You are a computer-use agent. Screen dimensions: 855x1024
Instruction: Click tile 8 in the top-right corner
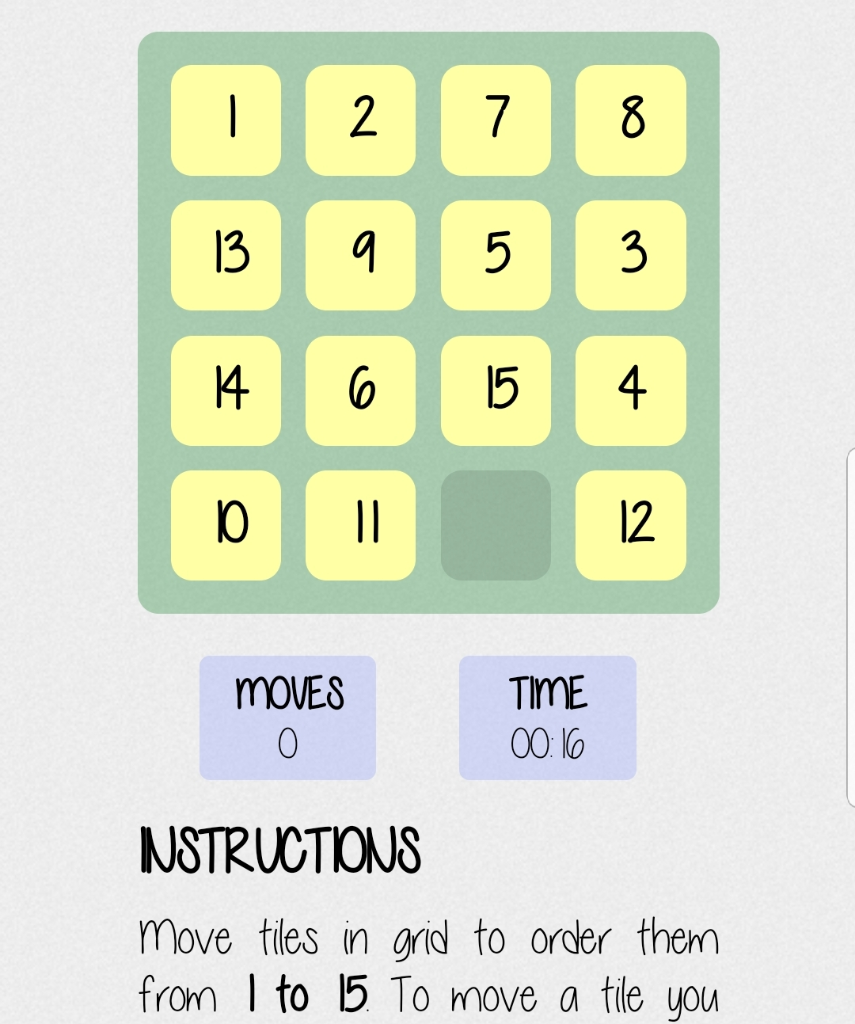[631, 119]
